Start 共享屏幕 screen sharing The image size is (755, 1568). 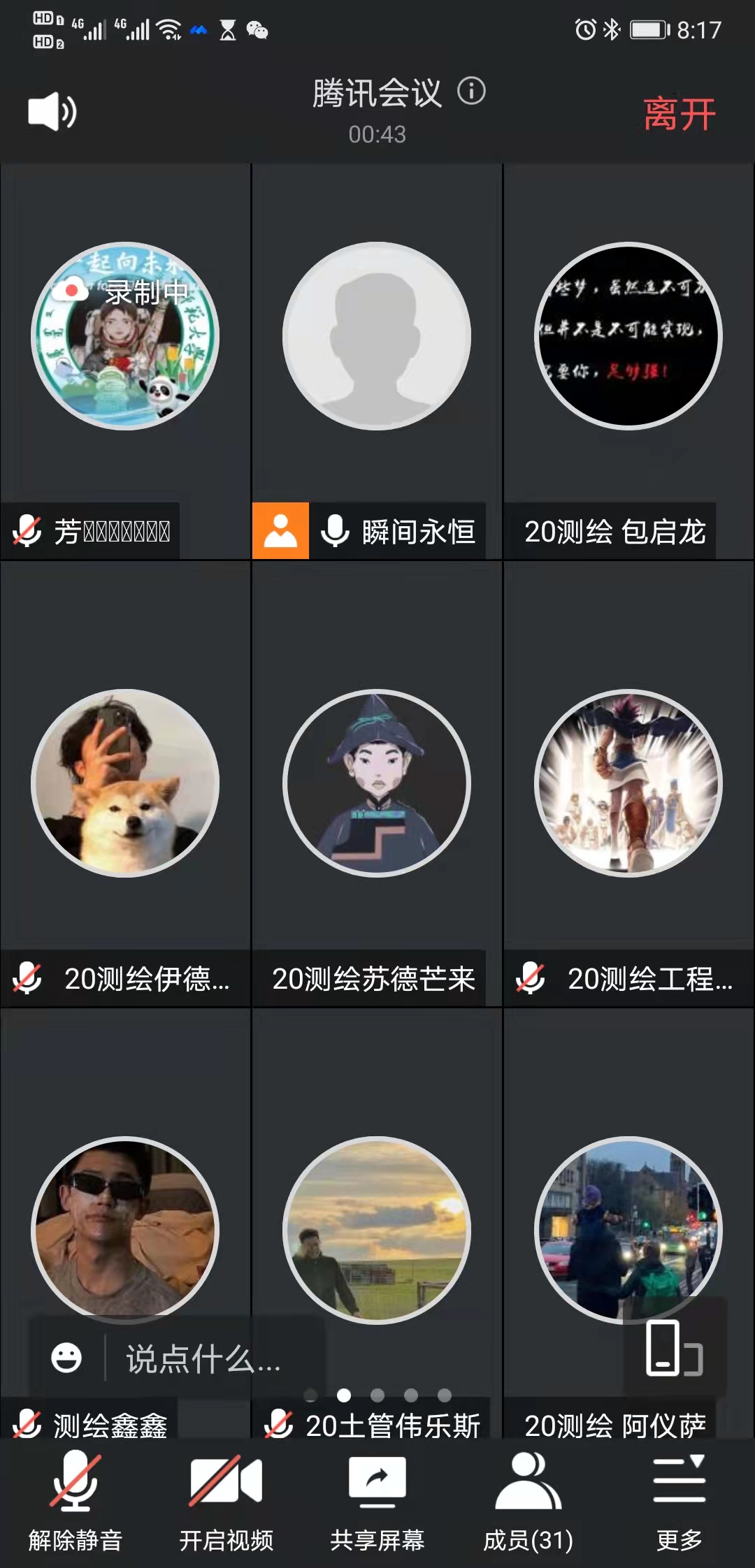[x=377, y=1498]
